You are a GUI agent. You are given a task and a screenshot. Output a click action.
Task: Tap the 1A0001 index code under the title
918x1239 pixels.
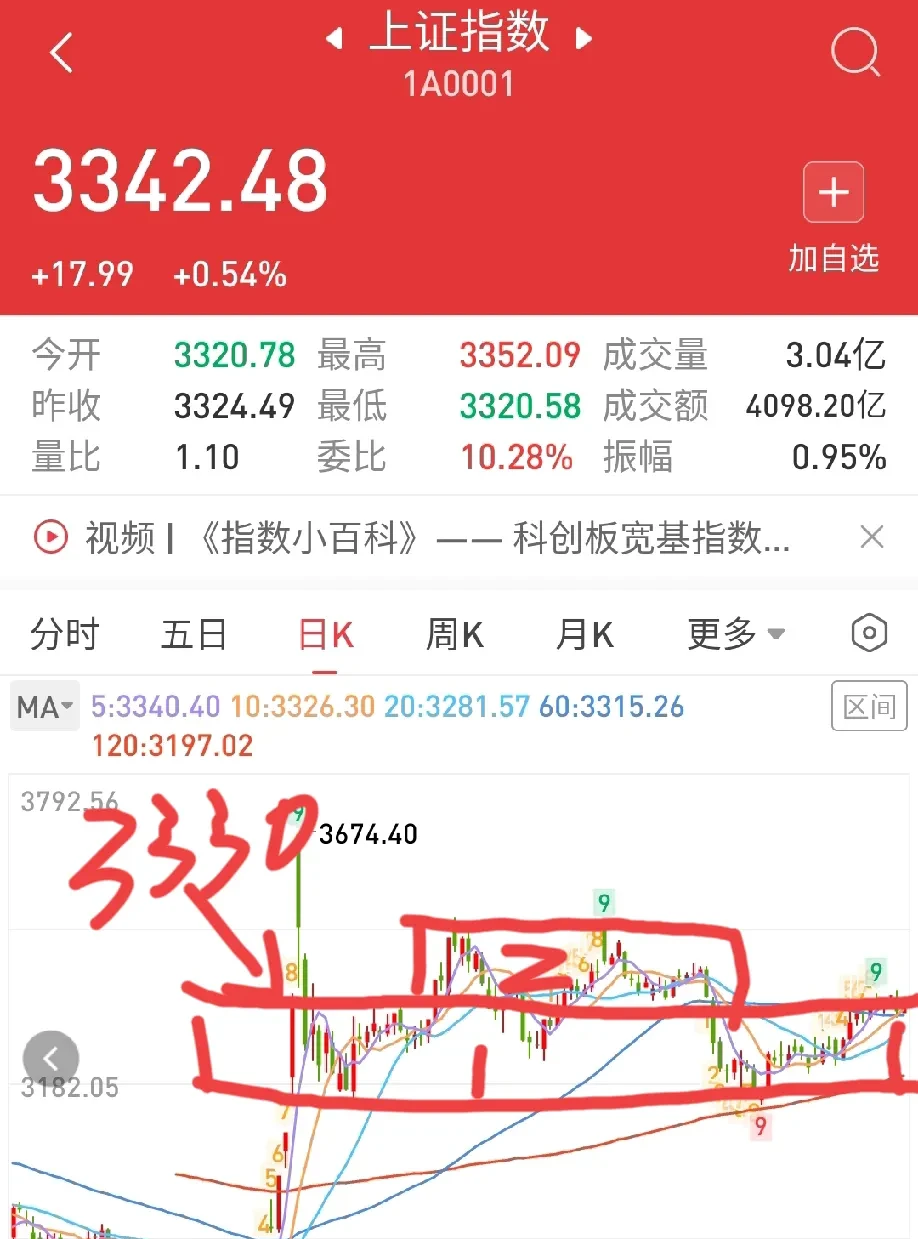(x=459, y=84)
